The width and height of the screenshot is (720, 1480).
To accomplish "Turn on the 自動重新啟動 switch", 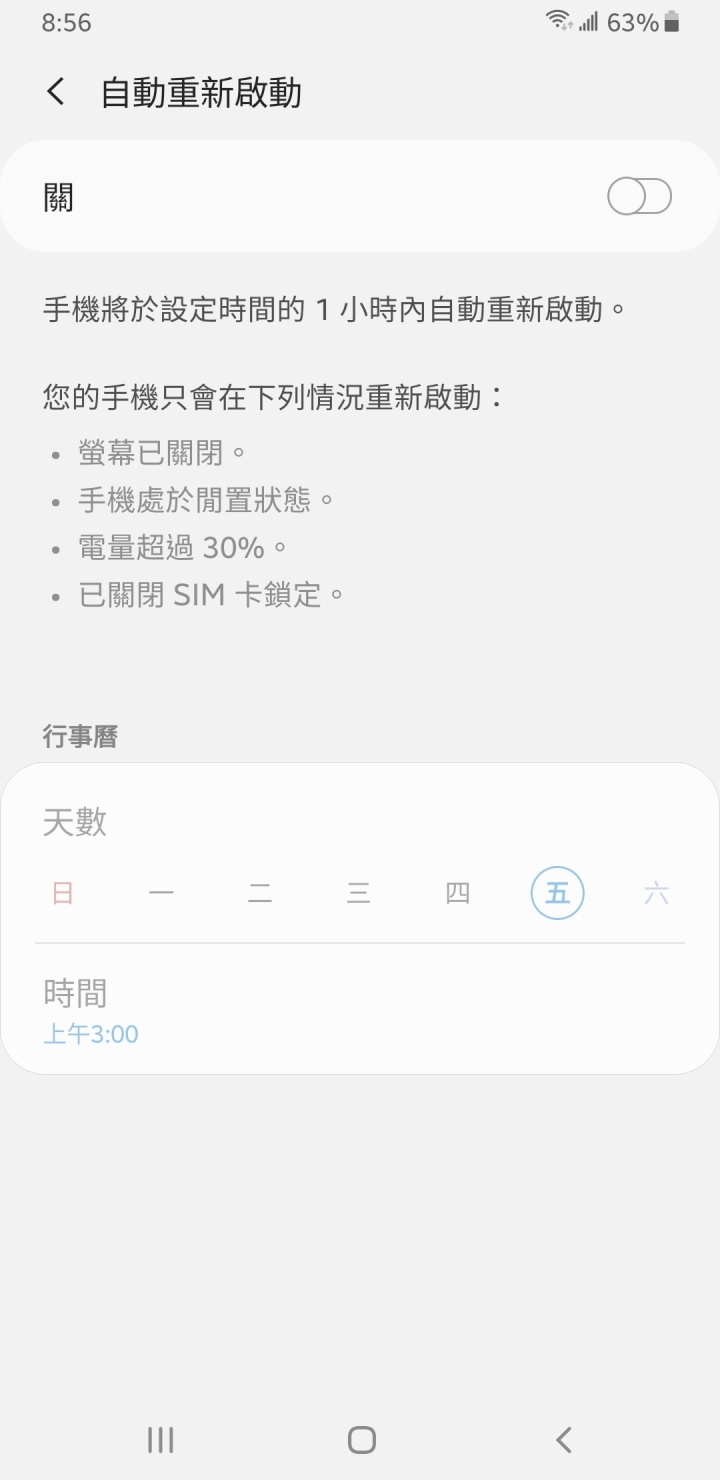I will tap(640, 197).
